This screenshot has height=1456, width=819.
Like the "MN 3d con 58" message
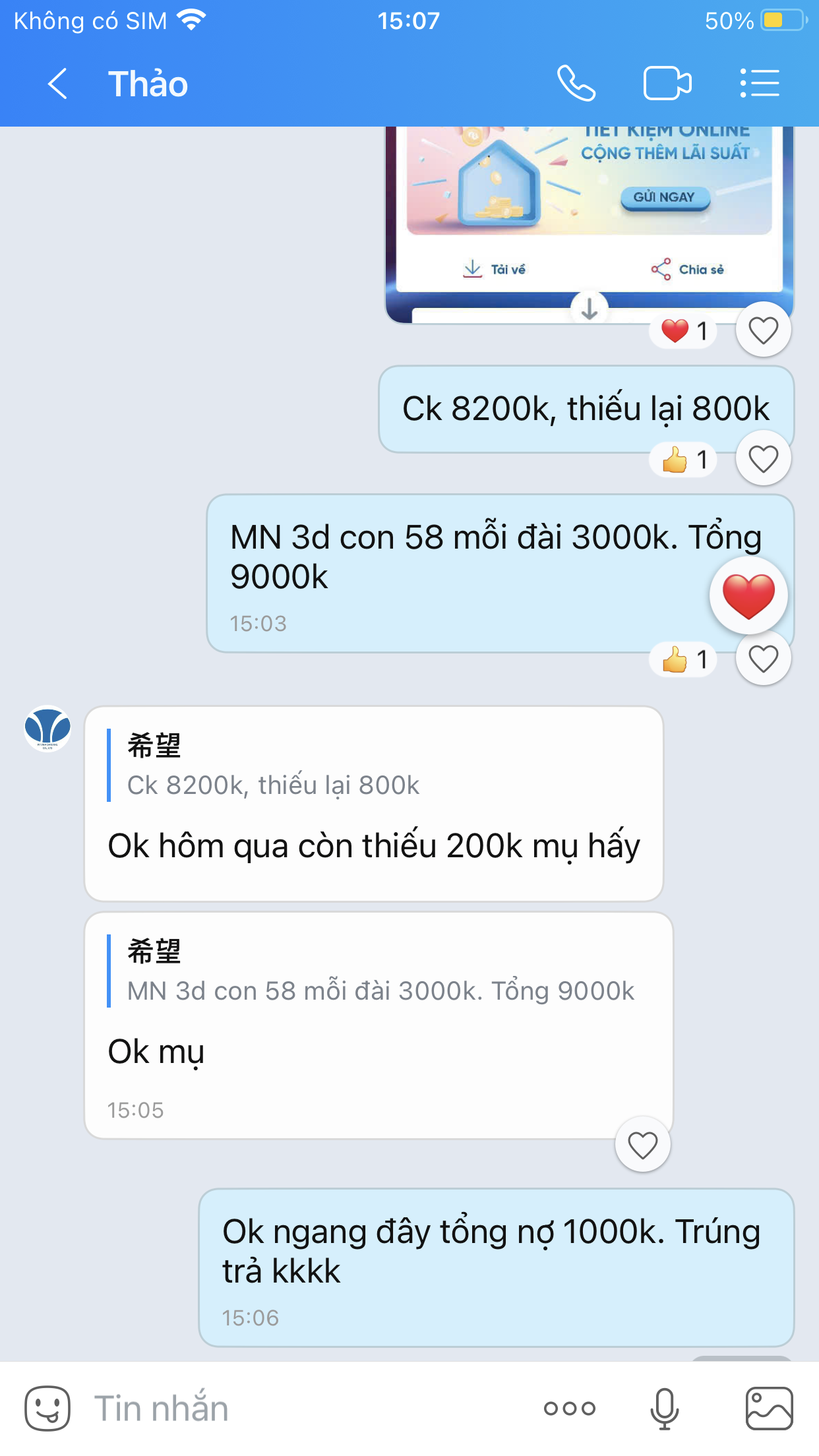(764, 658)
